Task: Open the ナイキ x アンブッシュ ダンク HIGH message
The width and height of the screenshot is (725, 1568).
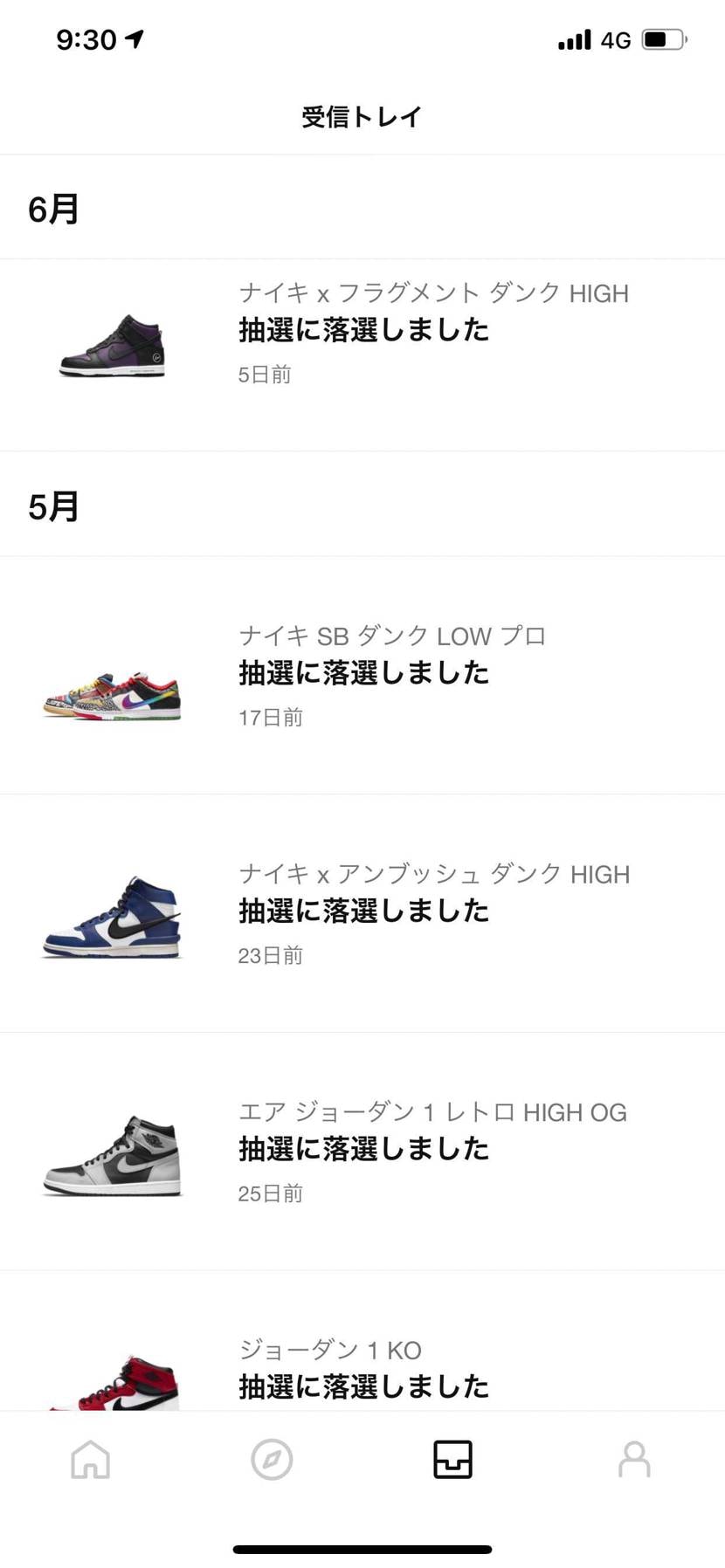Action: [x=362, y=912]
